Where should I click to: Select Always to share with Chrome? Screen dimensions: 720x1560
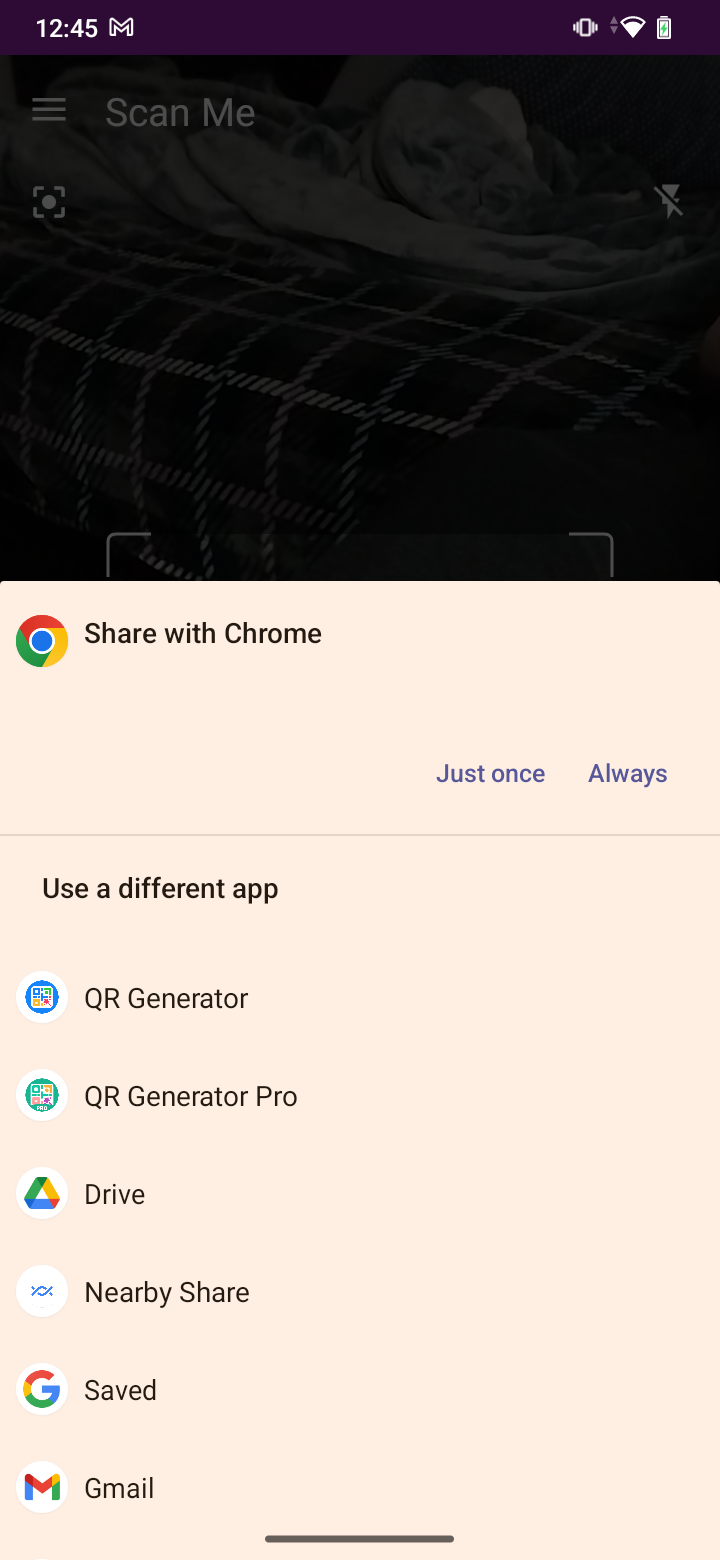click(627, 773)
